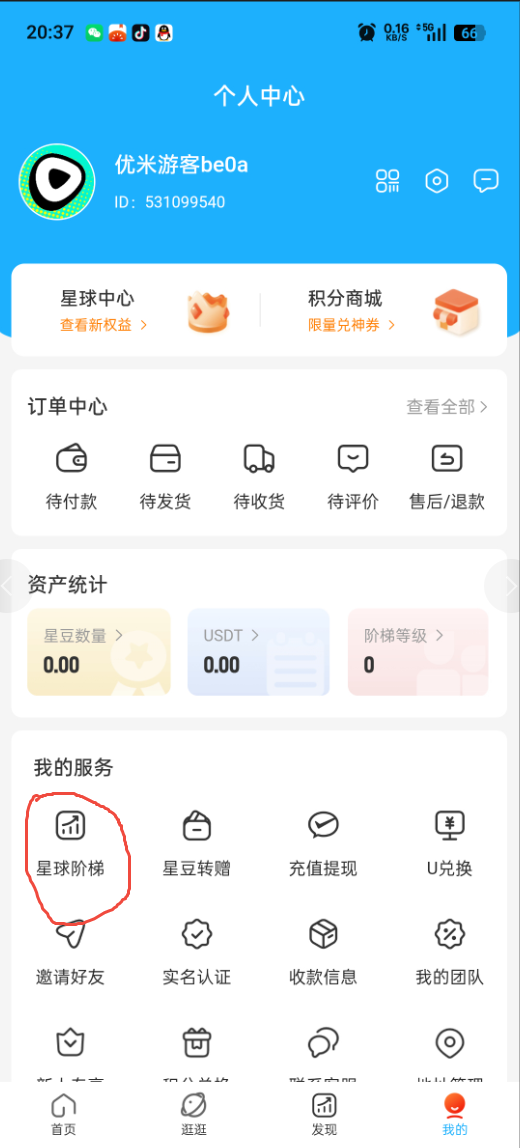
Task: Open the messages icon in header
Action: 486,180
